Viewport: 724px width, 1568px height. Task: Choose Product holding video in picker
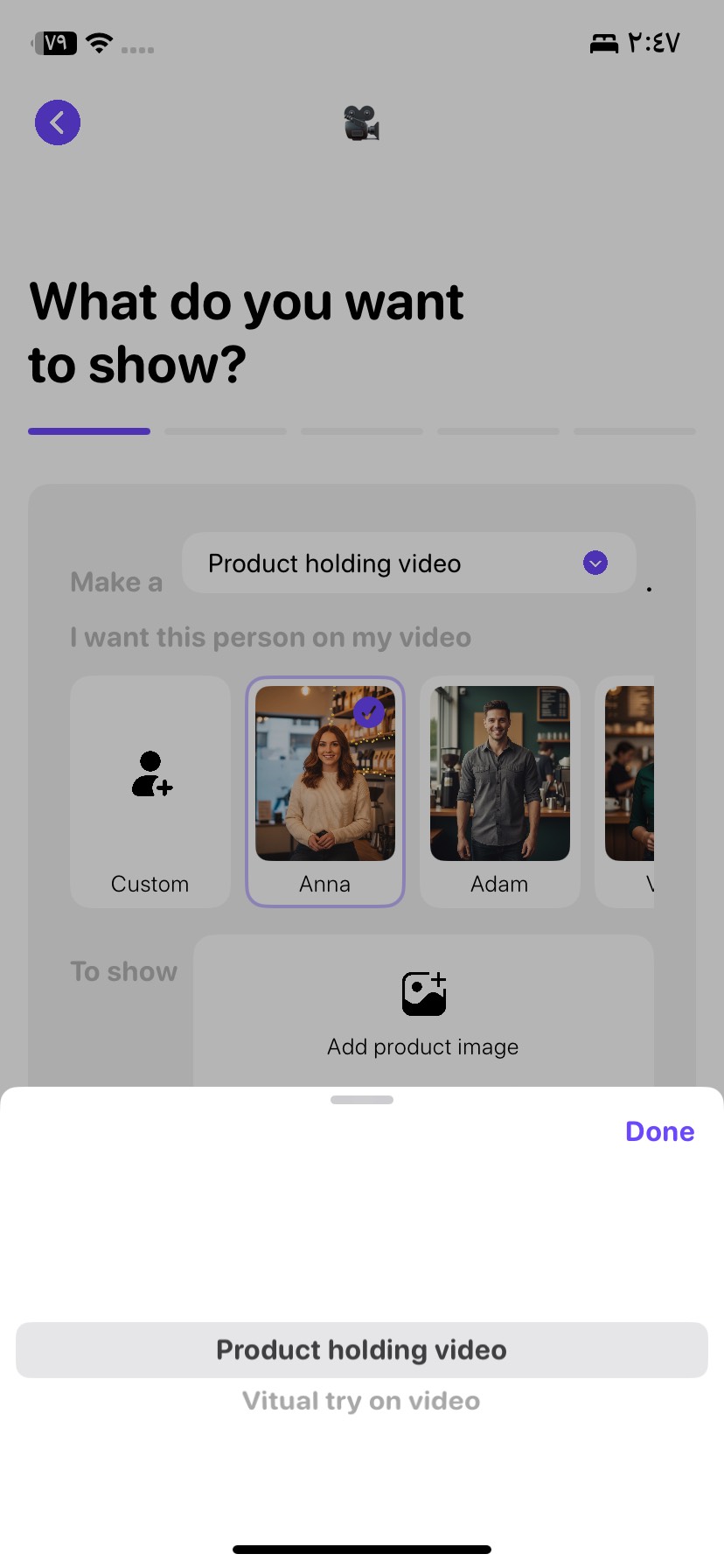point(361,1349)
